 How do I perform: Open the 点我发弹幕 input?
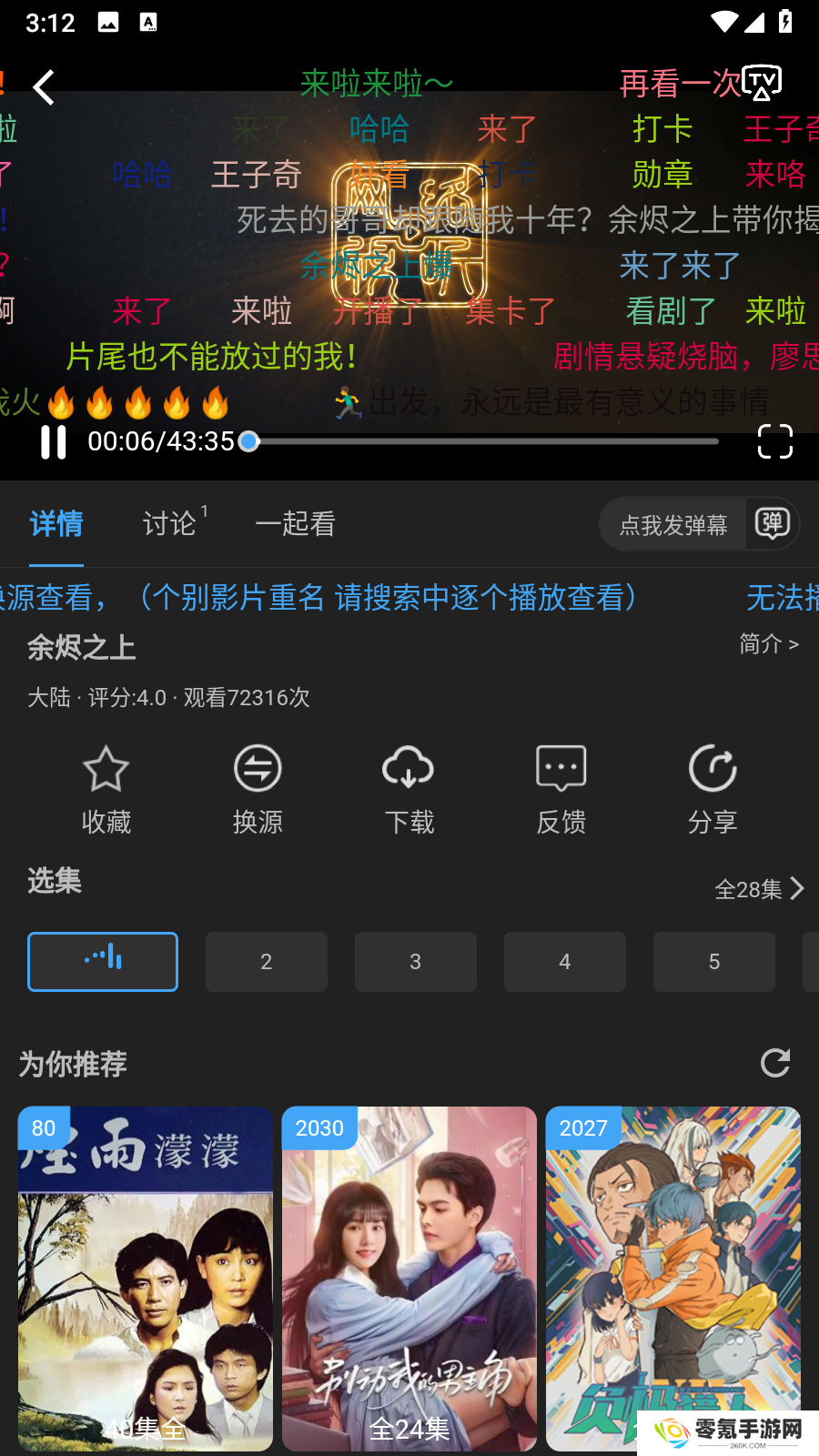coord(673,525)
